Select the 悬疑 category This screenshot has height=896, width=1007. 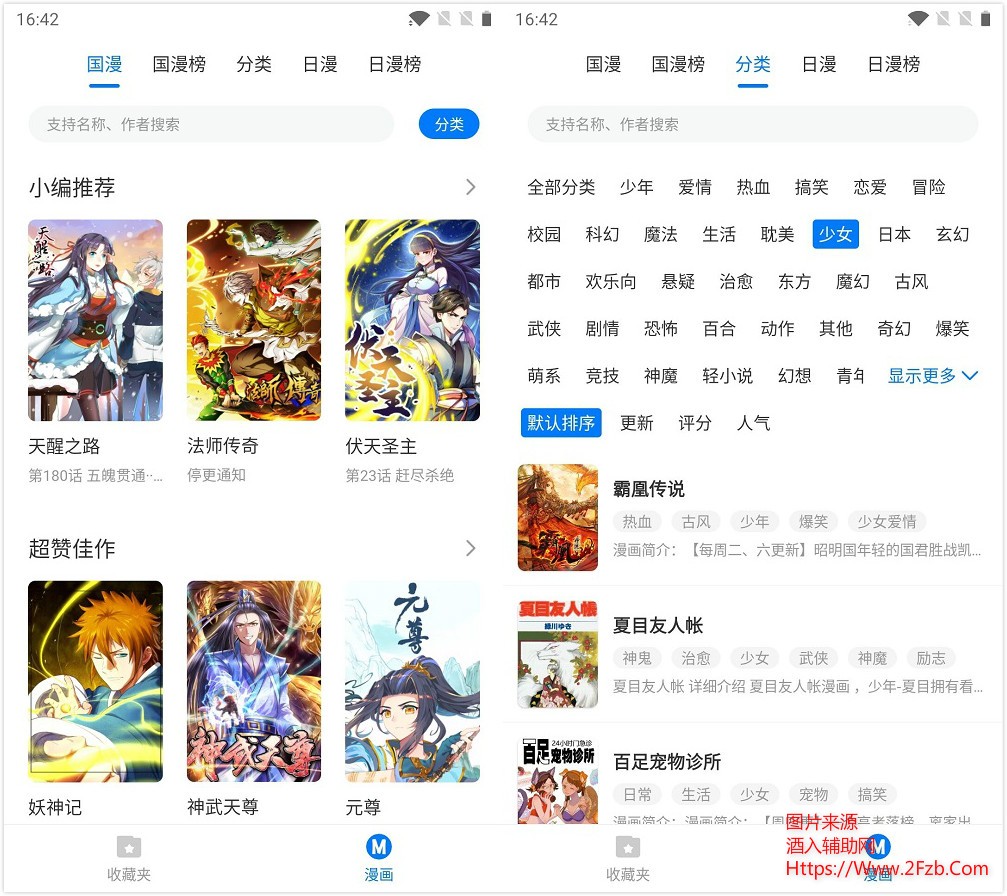point(678,281)
